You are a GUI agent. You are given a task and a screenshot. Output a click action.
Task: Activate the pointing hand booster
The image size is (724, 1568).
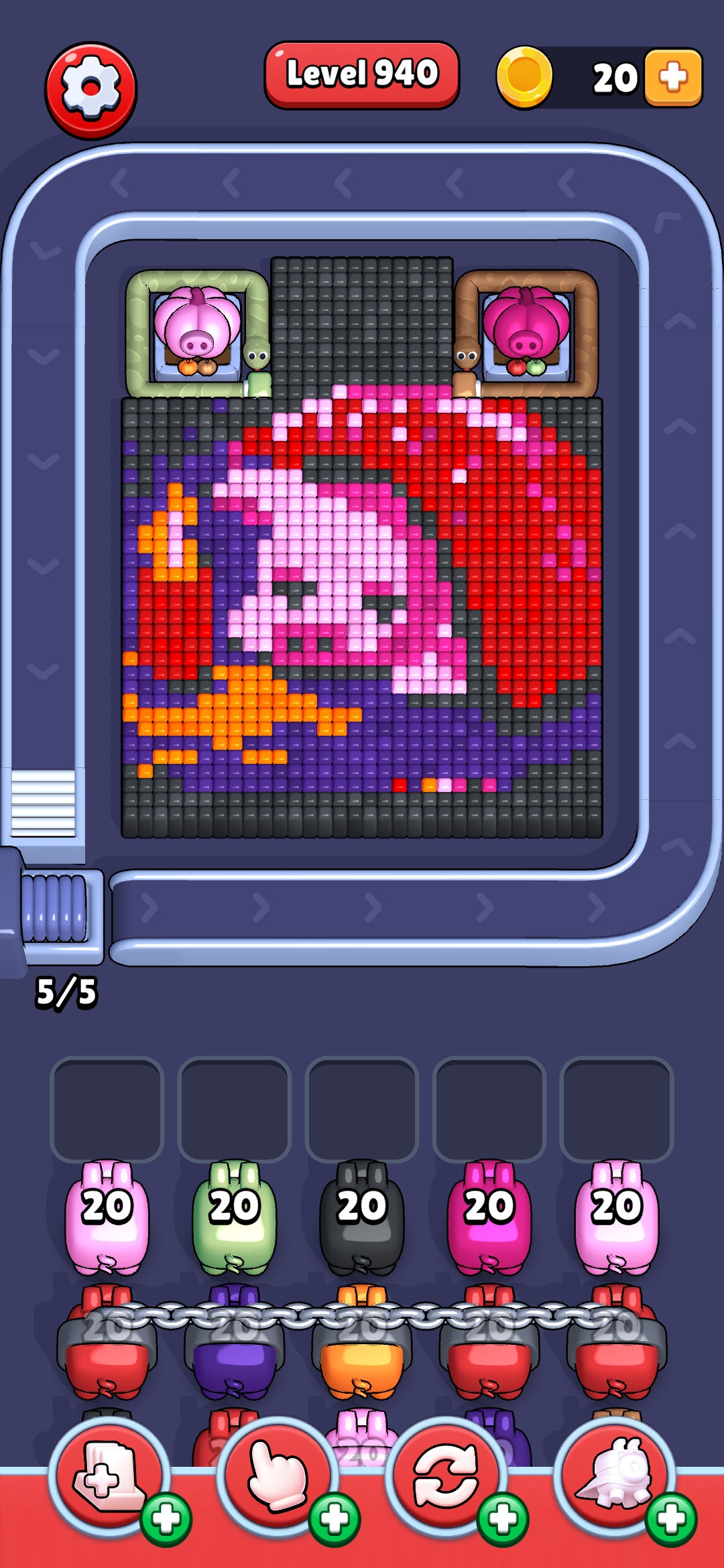(x=277, y=1475)
